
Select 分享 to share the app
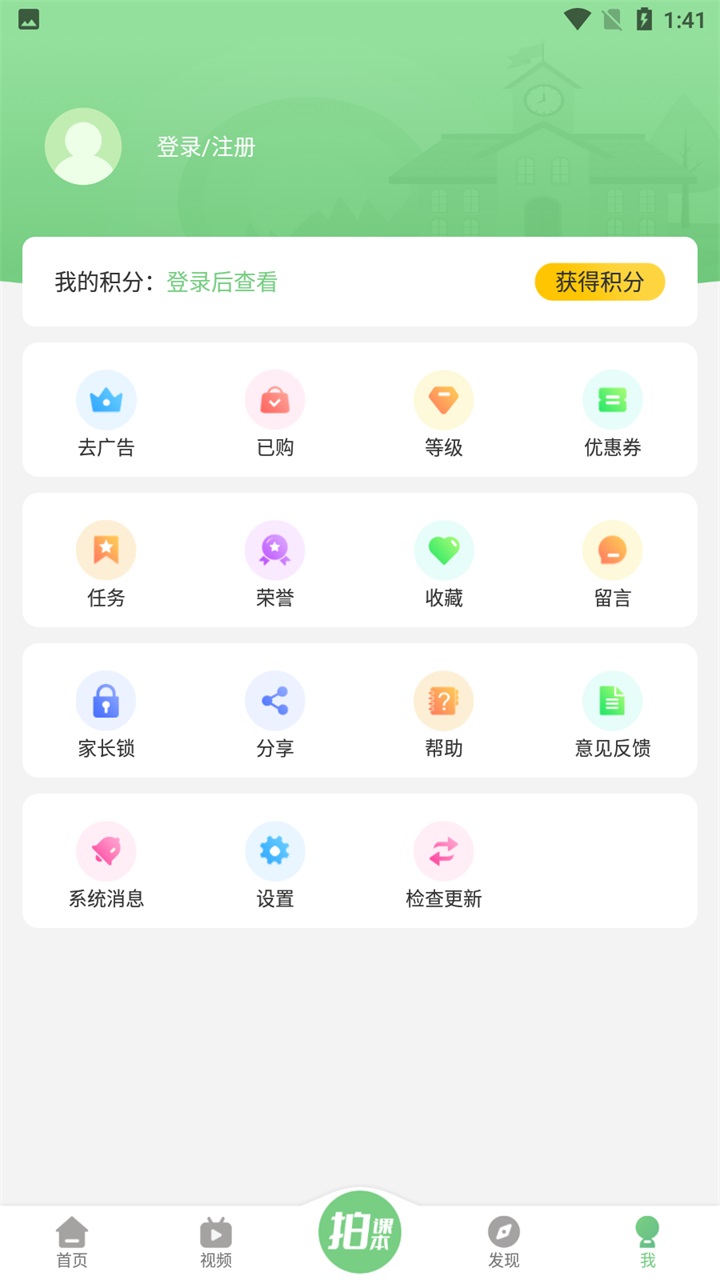275,712
